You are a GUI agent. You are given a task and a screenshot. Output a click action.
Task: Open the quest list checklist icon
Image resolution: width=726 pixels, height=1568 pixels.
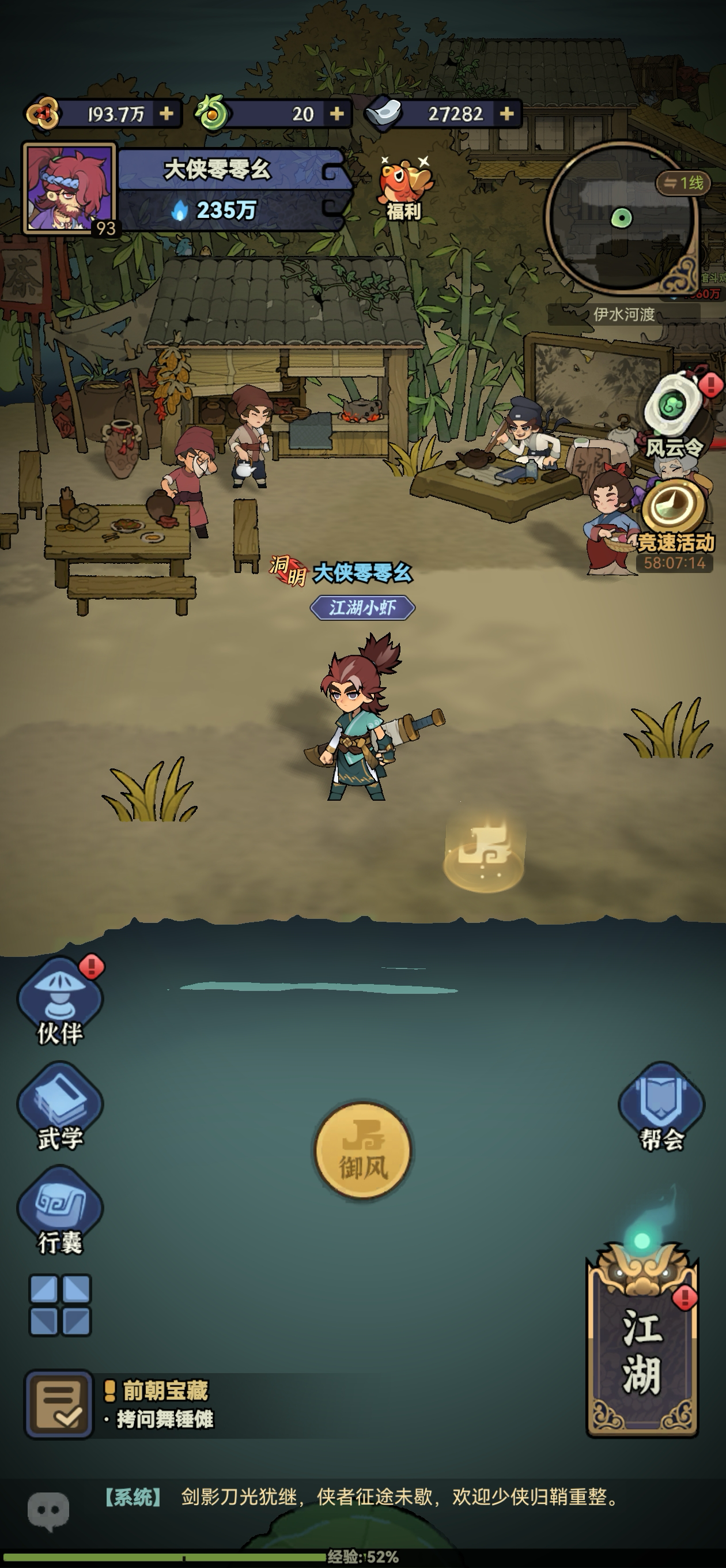point(58,1404)
